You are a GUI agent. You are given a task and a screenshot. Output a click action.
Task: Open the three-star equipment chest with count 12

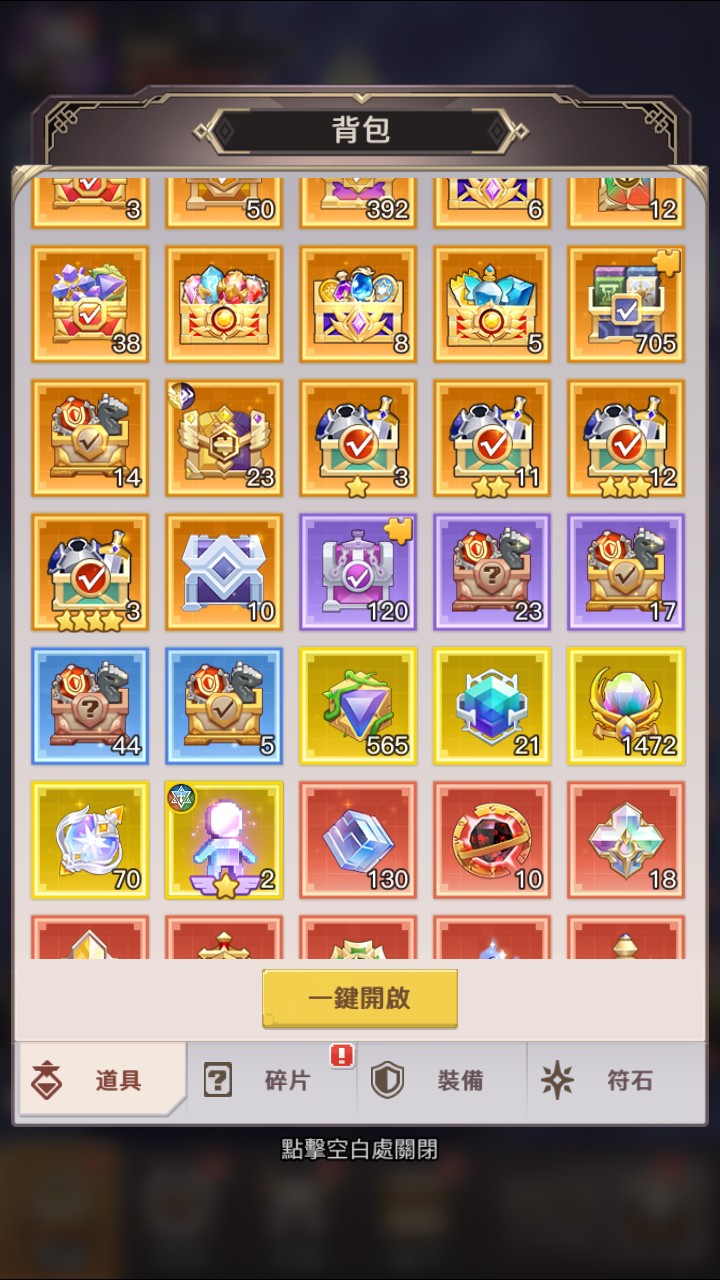[626, 438]
